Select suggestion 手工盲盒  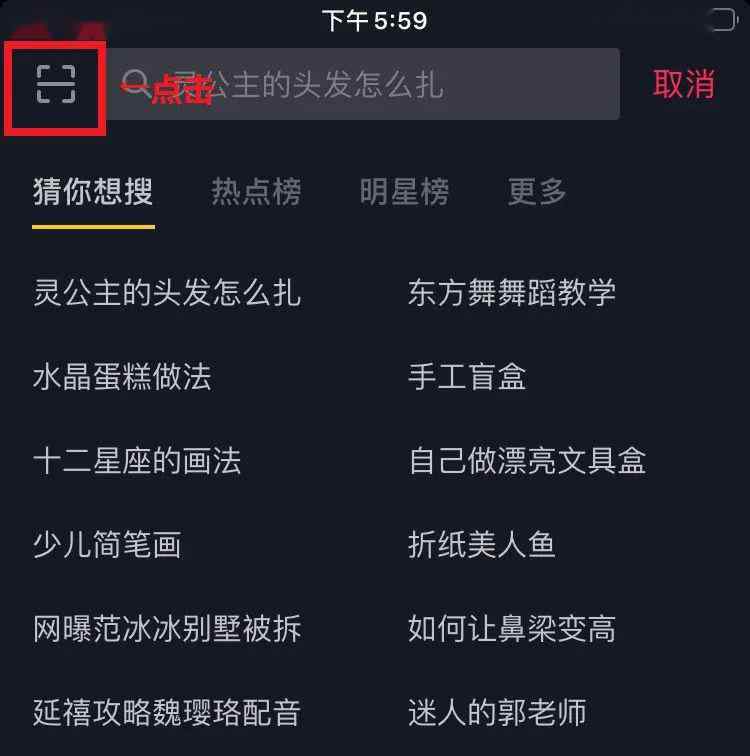click(467, 377)
